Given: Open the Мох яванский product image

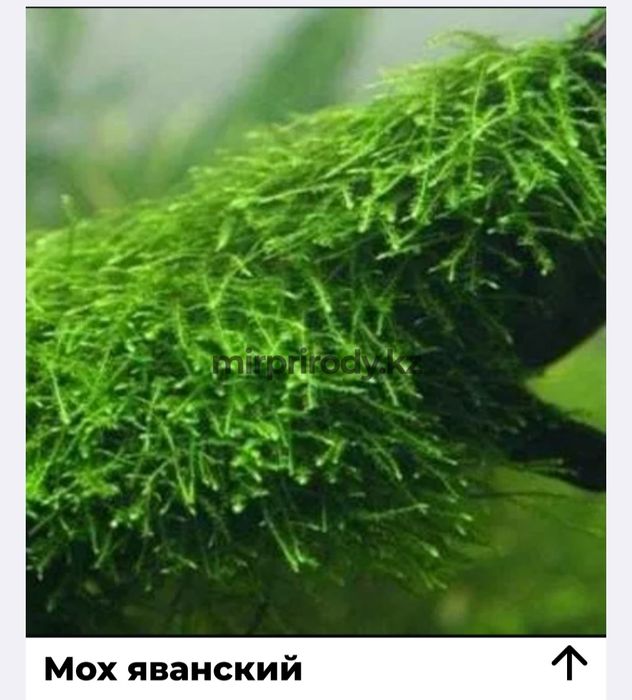Looking at the screenshot, I should coord(316,322).
